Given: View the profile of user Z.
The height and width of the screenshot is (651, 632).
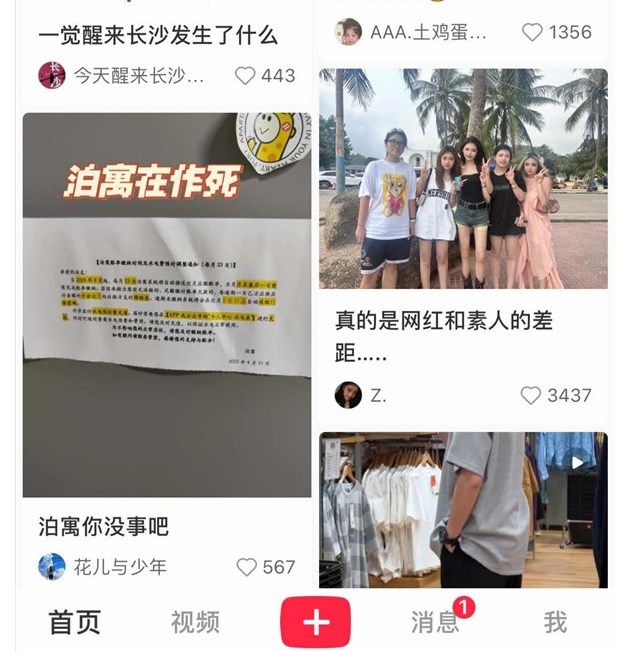Looking at the screenshot, I should tap(348, 395).
